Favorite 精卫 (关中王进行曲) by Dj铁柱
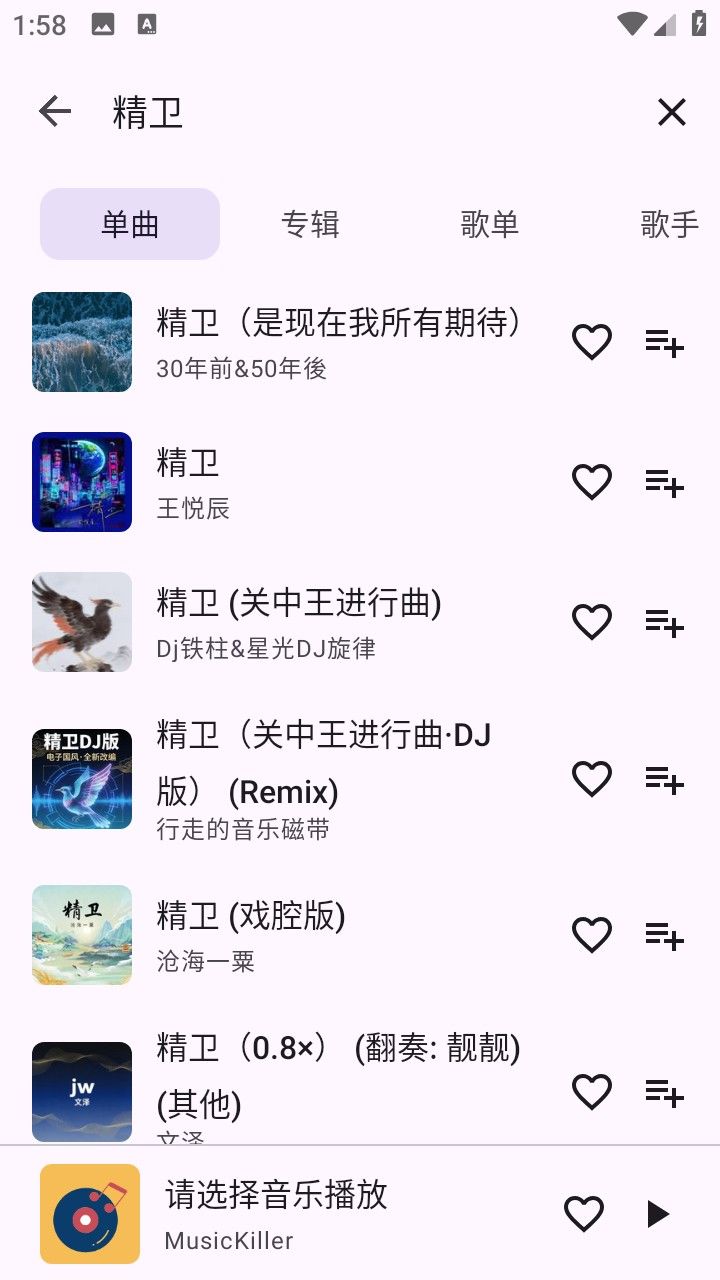 [x=591, y=621]
